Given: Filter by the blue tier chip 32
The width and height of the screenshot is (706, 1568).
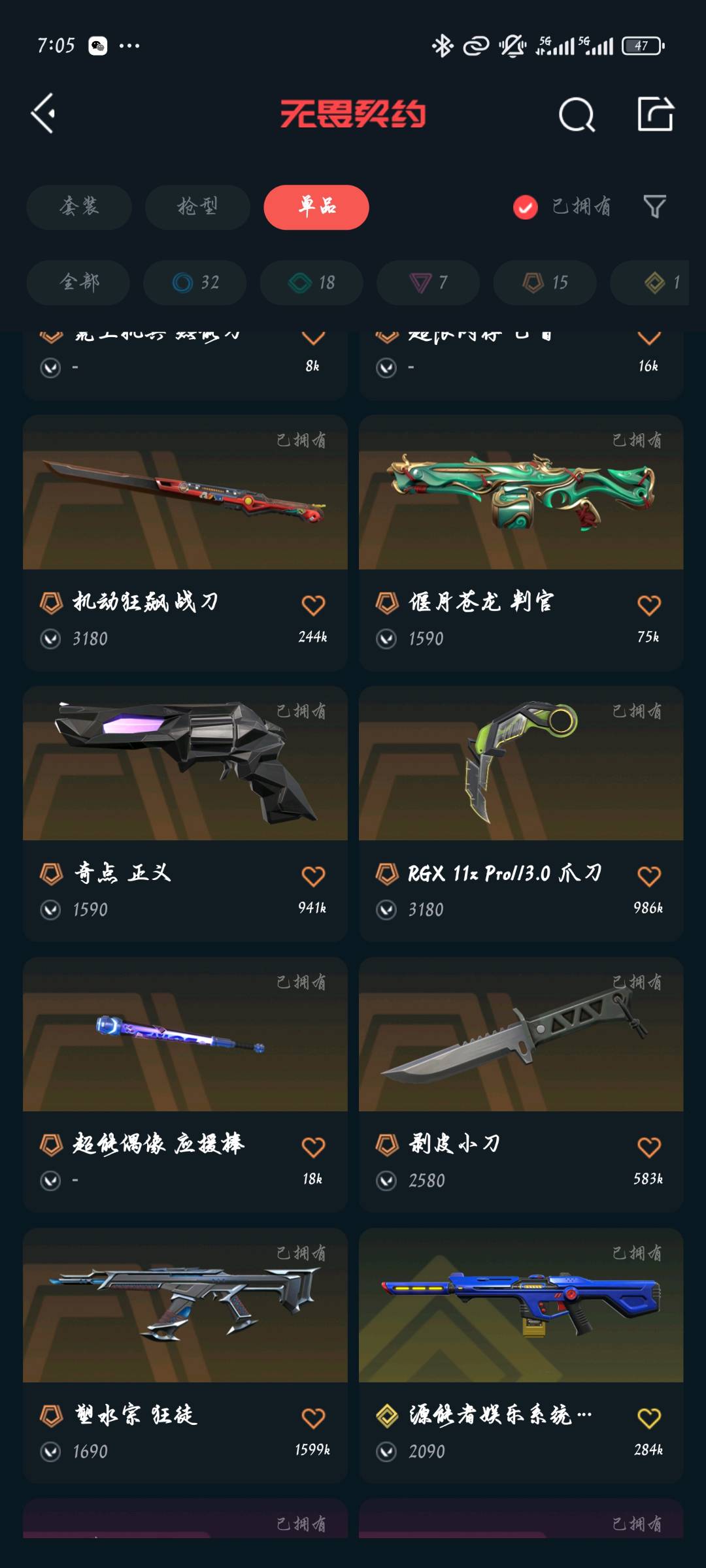Looking at the screenshot, I should coord(195,282).
